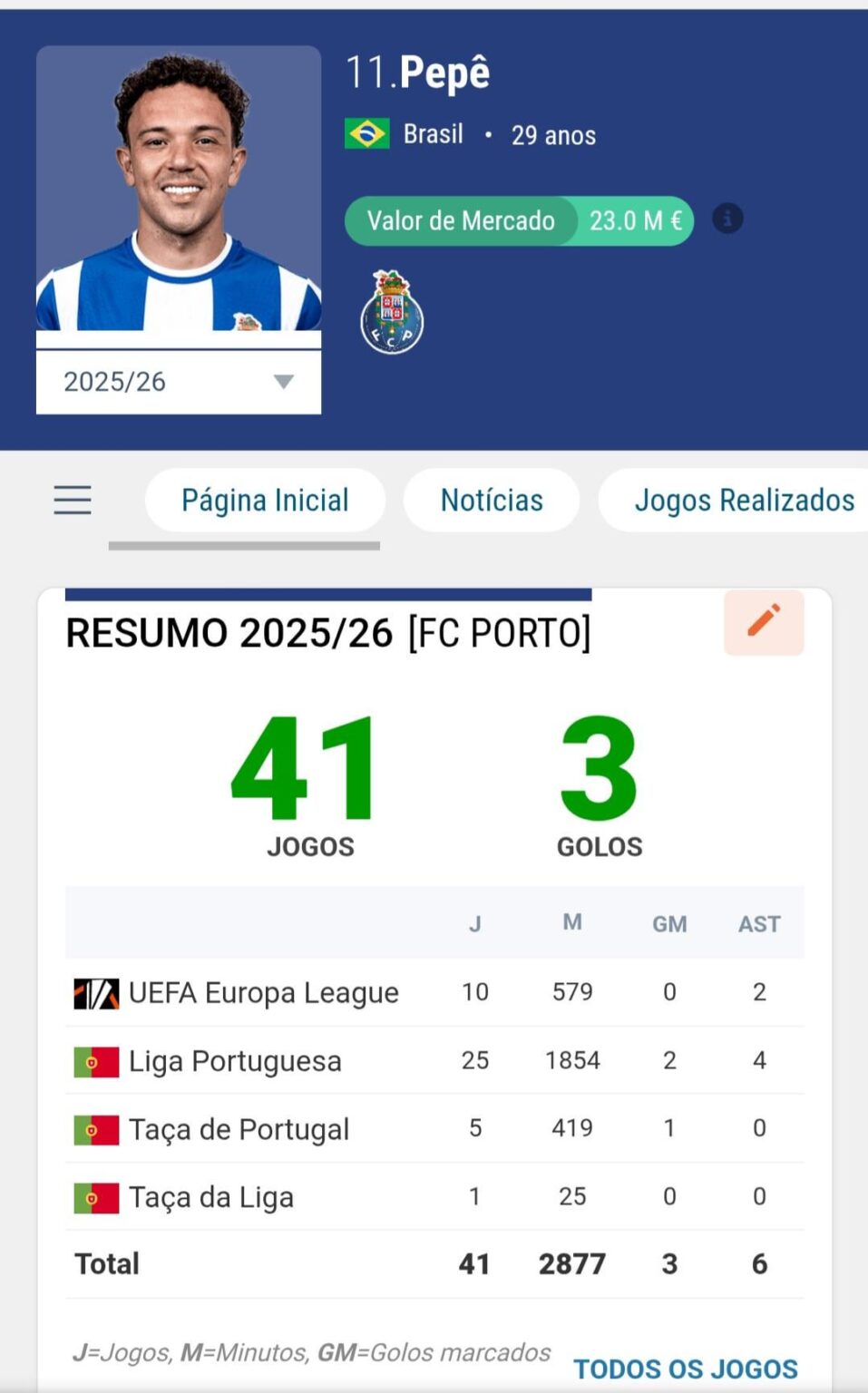Click the TODOS OS JOGOS link
The height and width of the screenshot is (1393, 868).
[686, 1369]
